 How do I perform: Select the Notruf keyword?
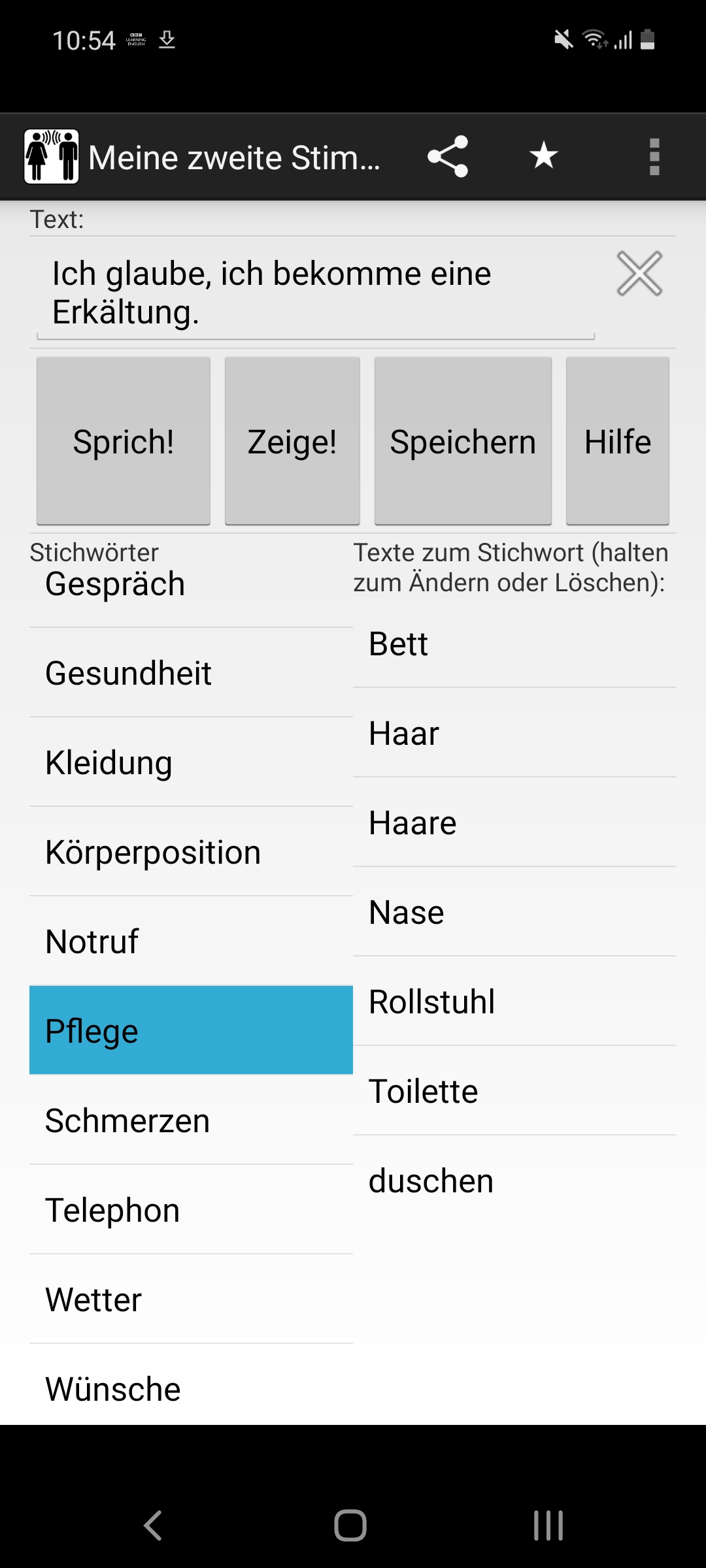pyautogui.click(x=191, y=941)
